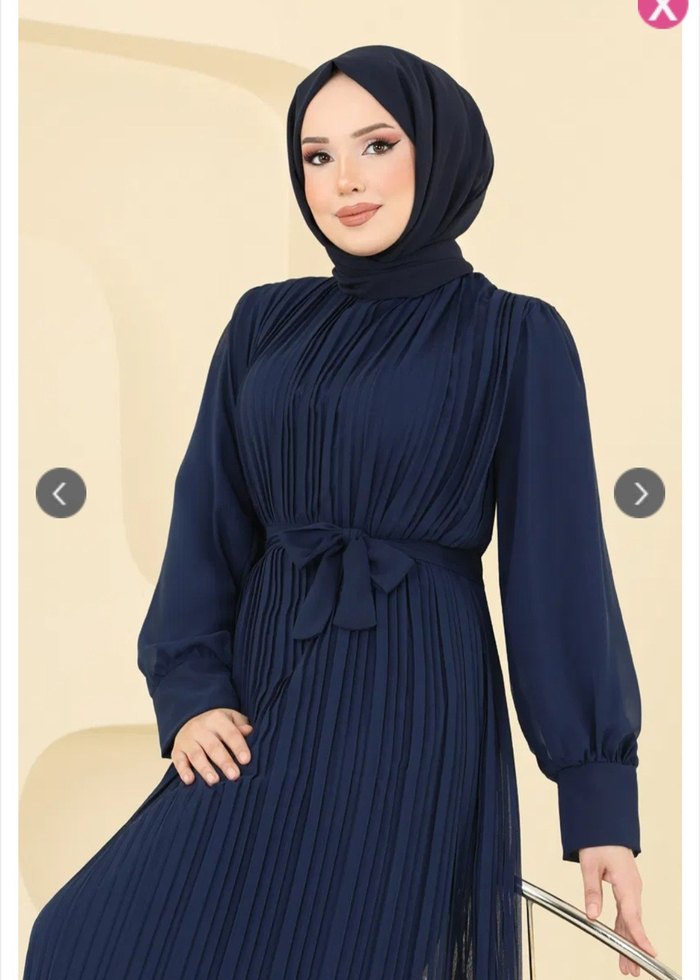Go back to the previous product photo

[x=60, y=493]
